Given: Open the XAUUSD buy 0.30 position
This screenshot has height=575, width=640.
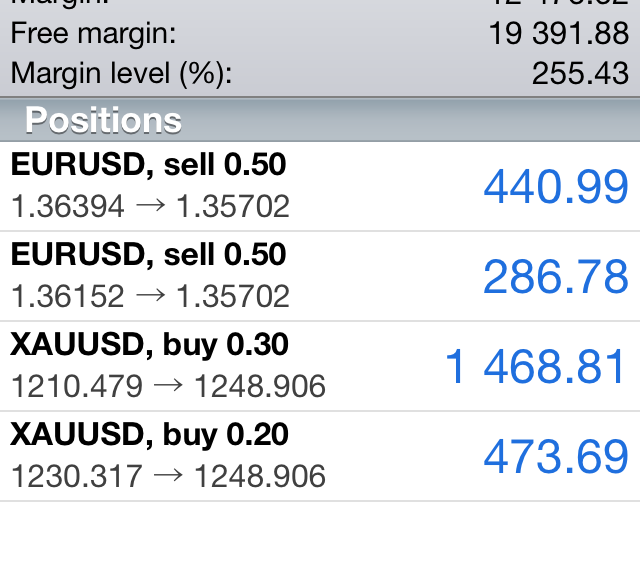Looking at the screenshot, I should pos(320,366).
